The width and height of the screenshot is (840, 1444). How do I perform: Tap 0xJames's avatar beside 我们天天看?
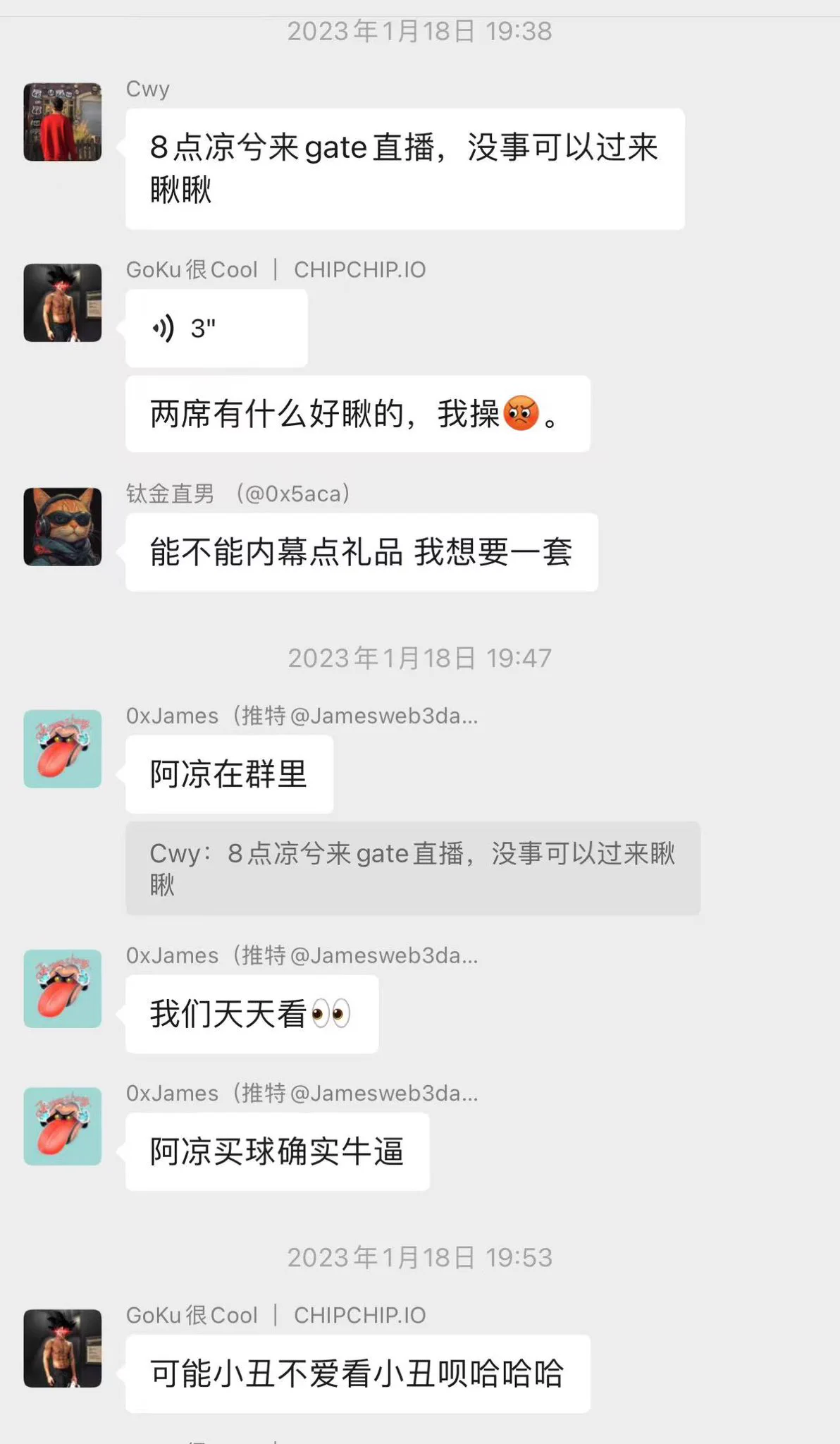(x=63, y=989)
